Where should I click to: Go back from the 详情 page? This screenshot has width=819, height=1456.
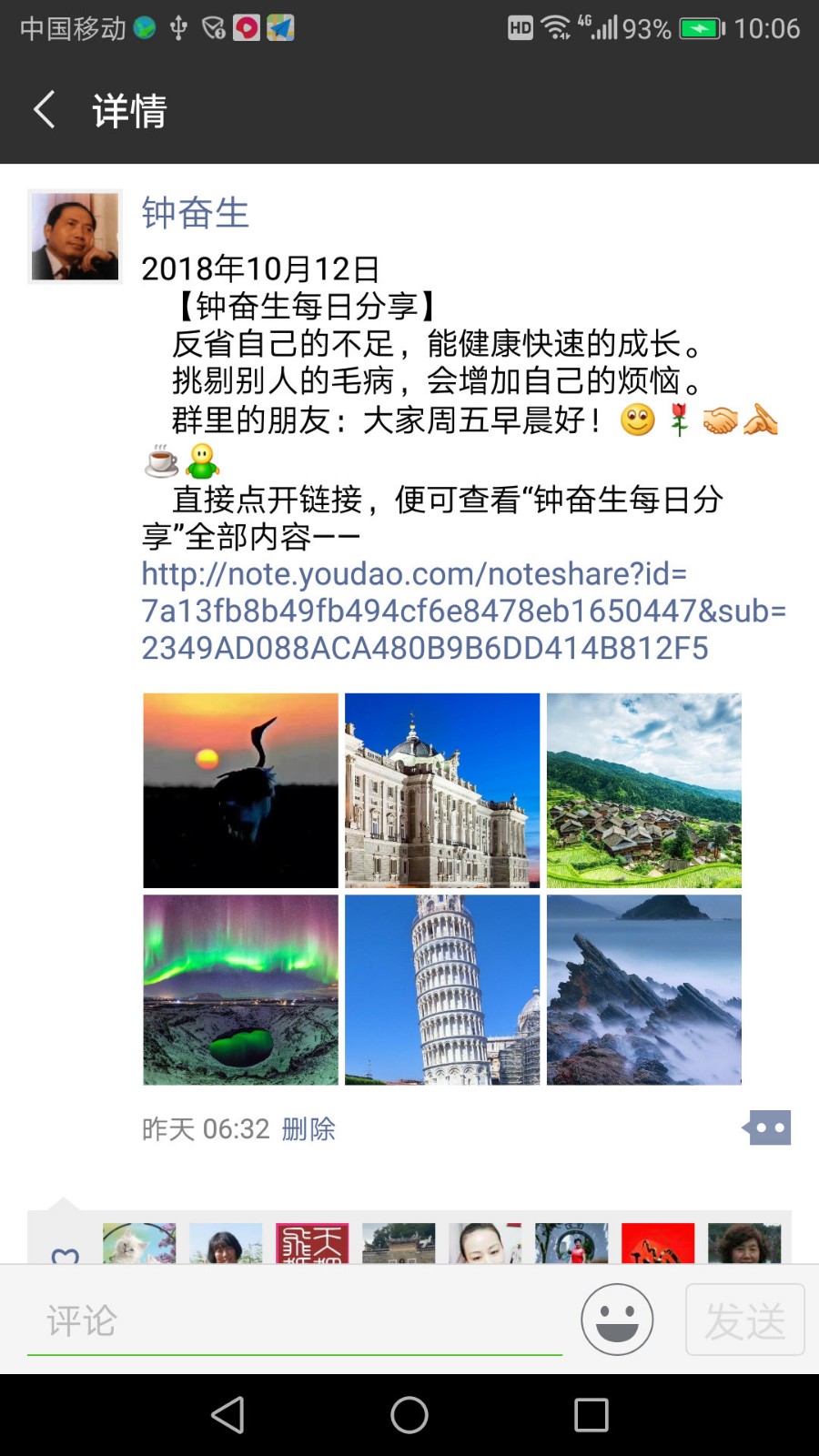click(x=45, y=110)
